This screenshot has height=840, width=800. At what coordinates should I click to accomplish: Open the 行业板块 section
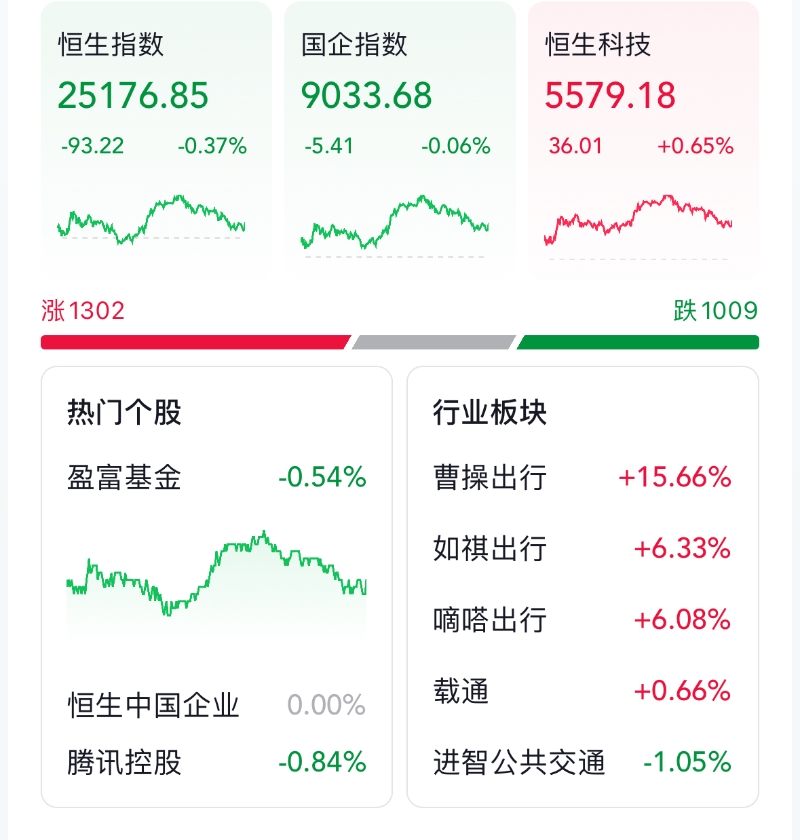[490, 412]
